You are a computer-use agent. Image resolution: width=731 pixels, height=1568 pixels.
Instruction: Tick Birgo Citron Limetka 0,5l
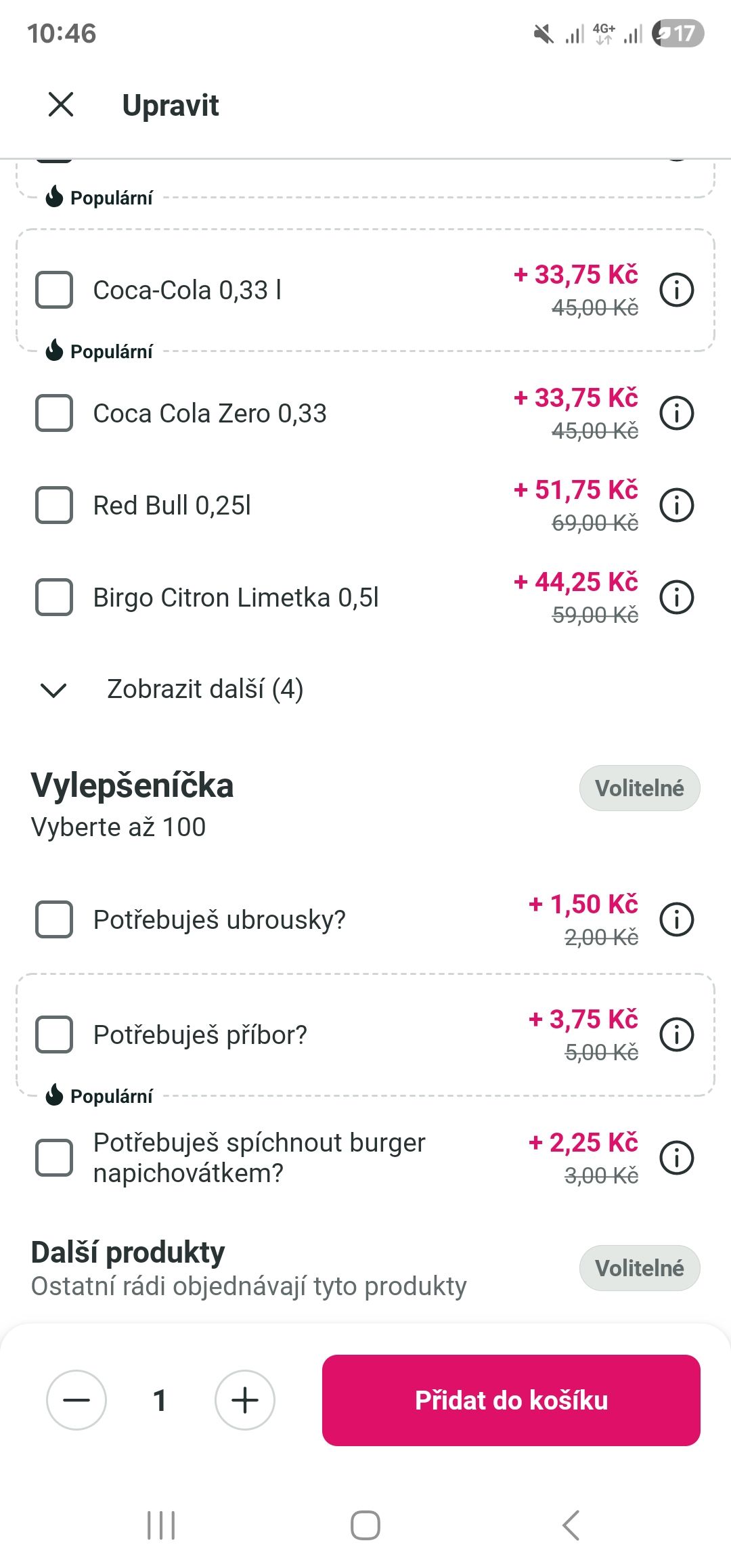[x=54, y=597]
